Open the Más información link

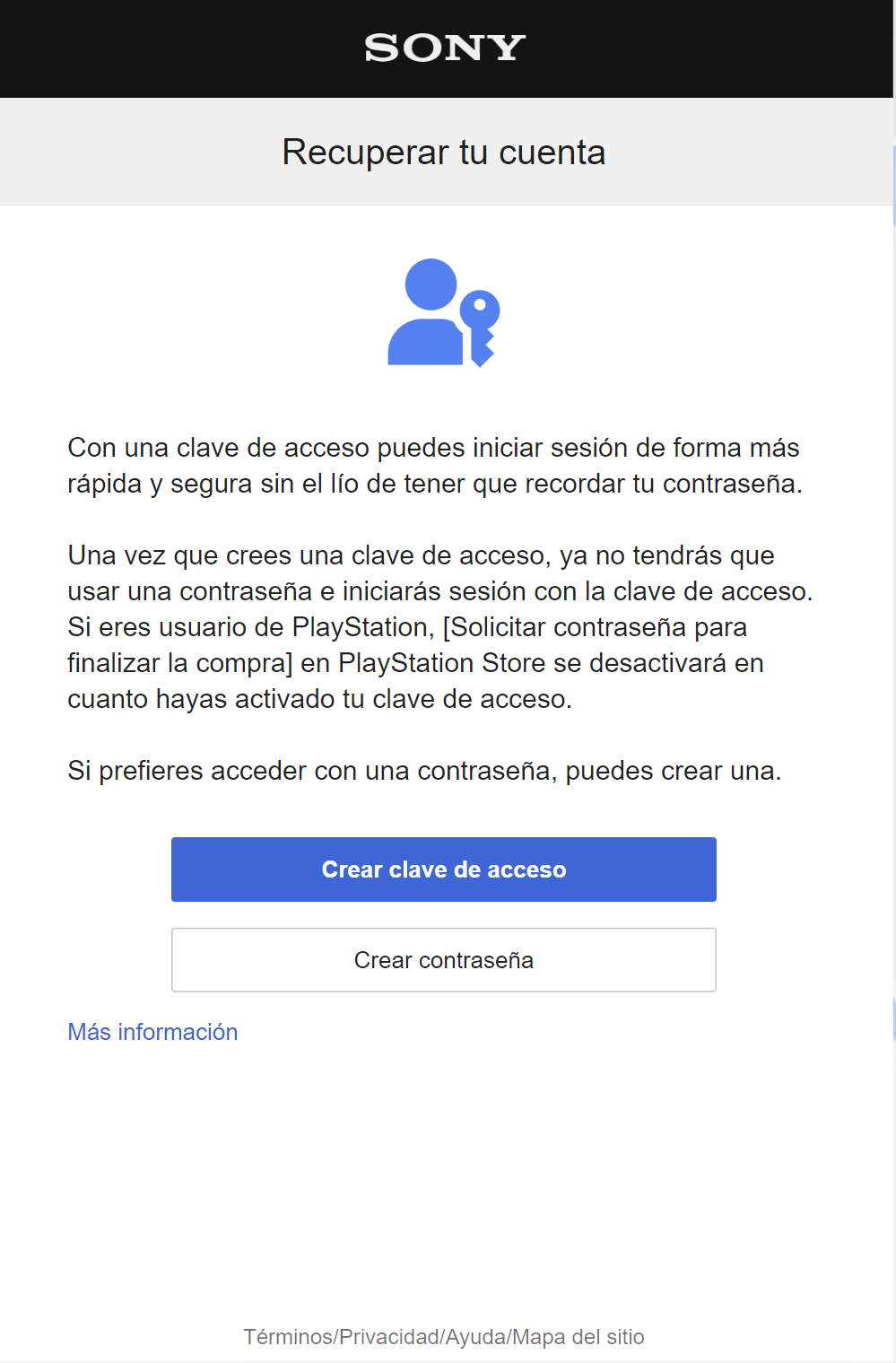[x=152, y=1032]
